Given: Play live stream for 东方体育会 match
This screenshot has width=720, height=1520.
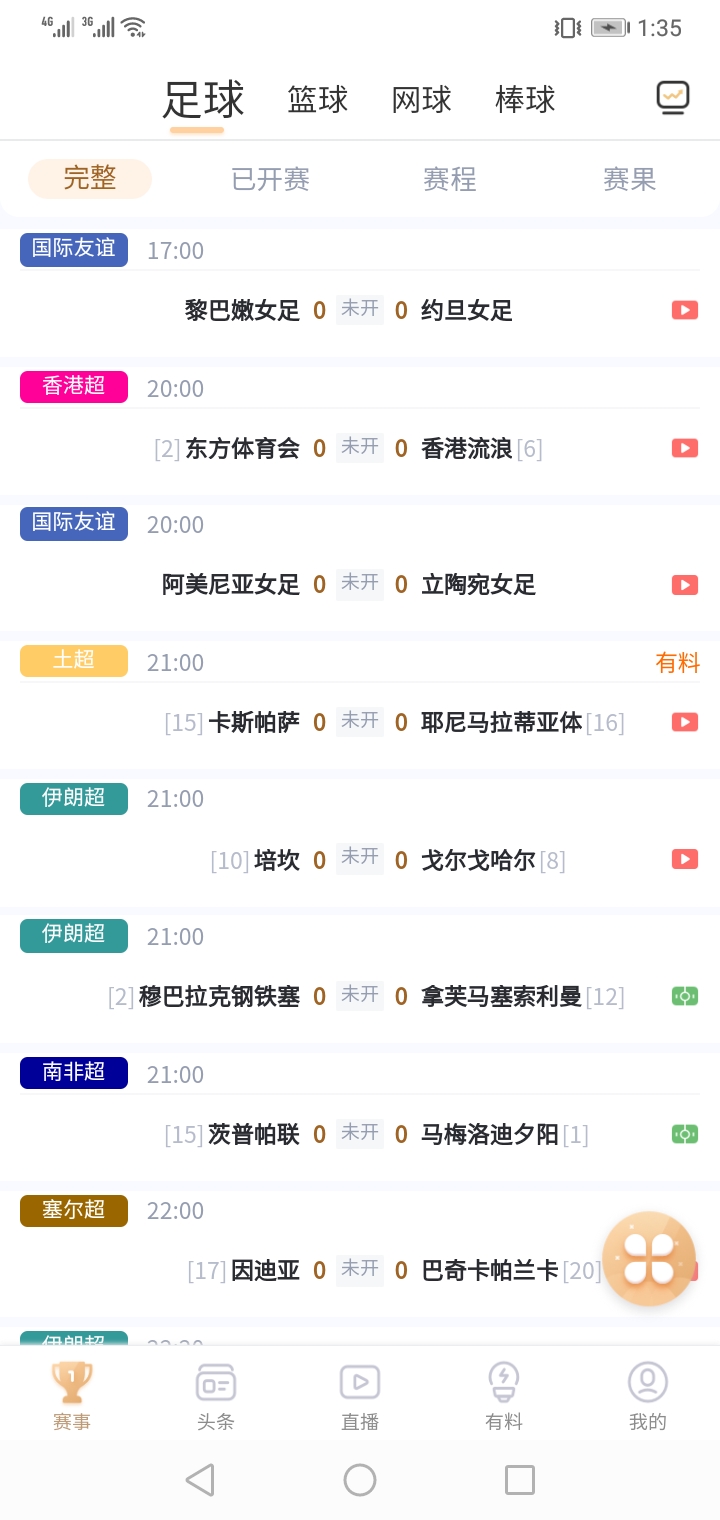Looking at the screenshot, I should (684, 448).
